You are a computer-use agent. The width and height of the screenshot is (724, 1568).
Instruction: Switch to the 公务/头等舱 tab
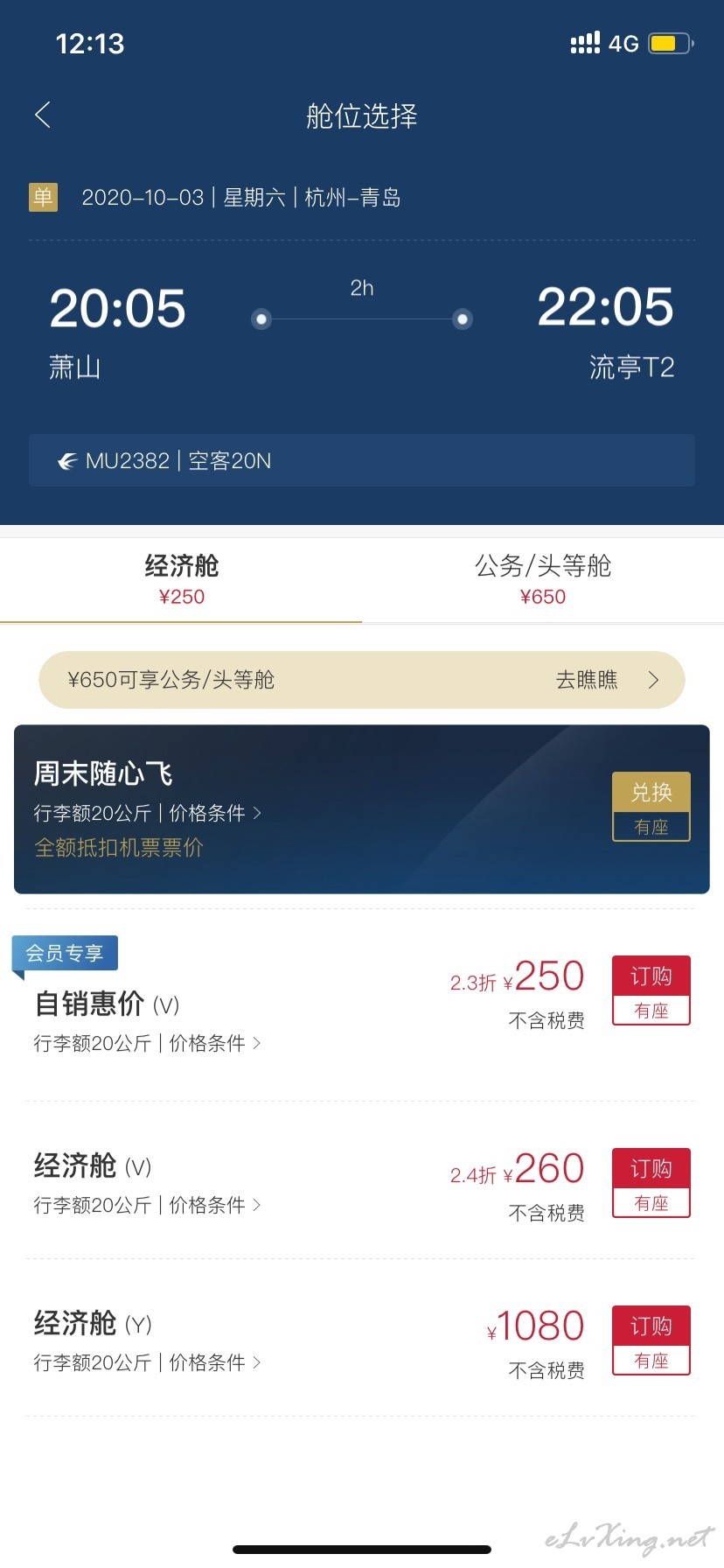pos(543,579)
